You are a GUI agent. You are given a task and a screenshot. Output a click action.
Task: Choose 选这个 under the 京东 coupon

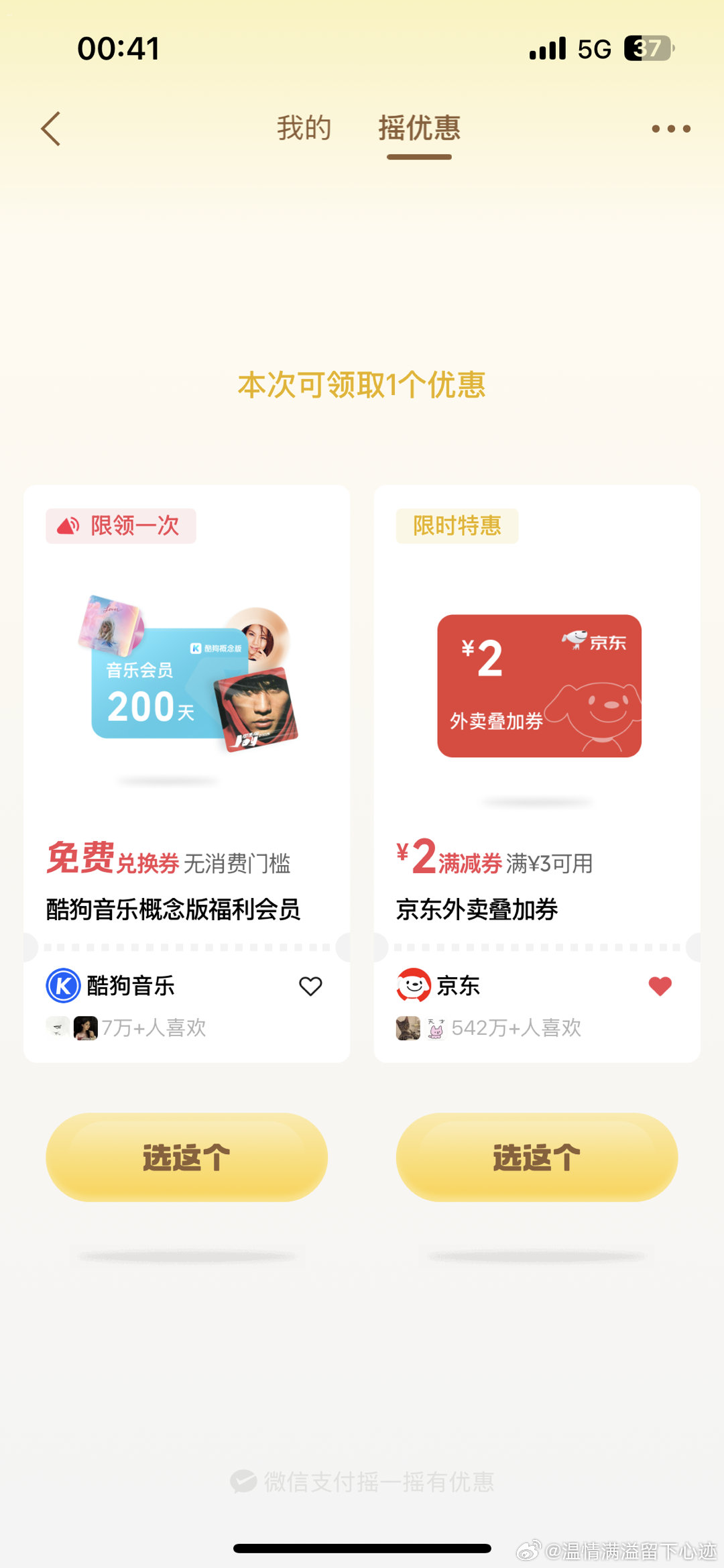[x=537, y=1157]
